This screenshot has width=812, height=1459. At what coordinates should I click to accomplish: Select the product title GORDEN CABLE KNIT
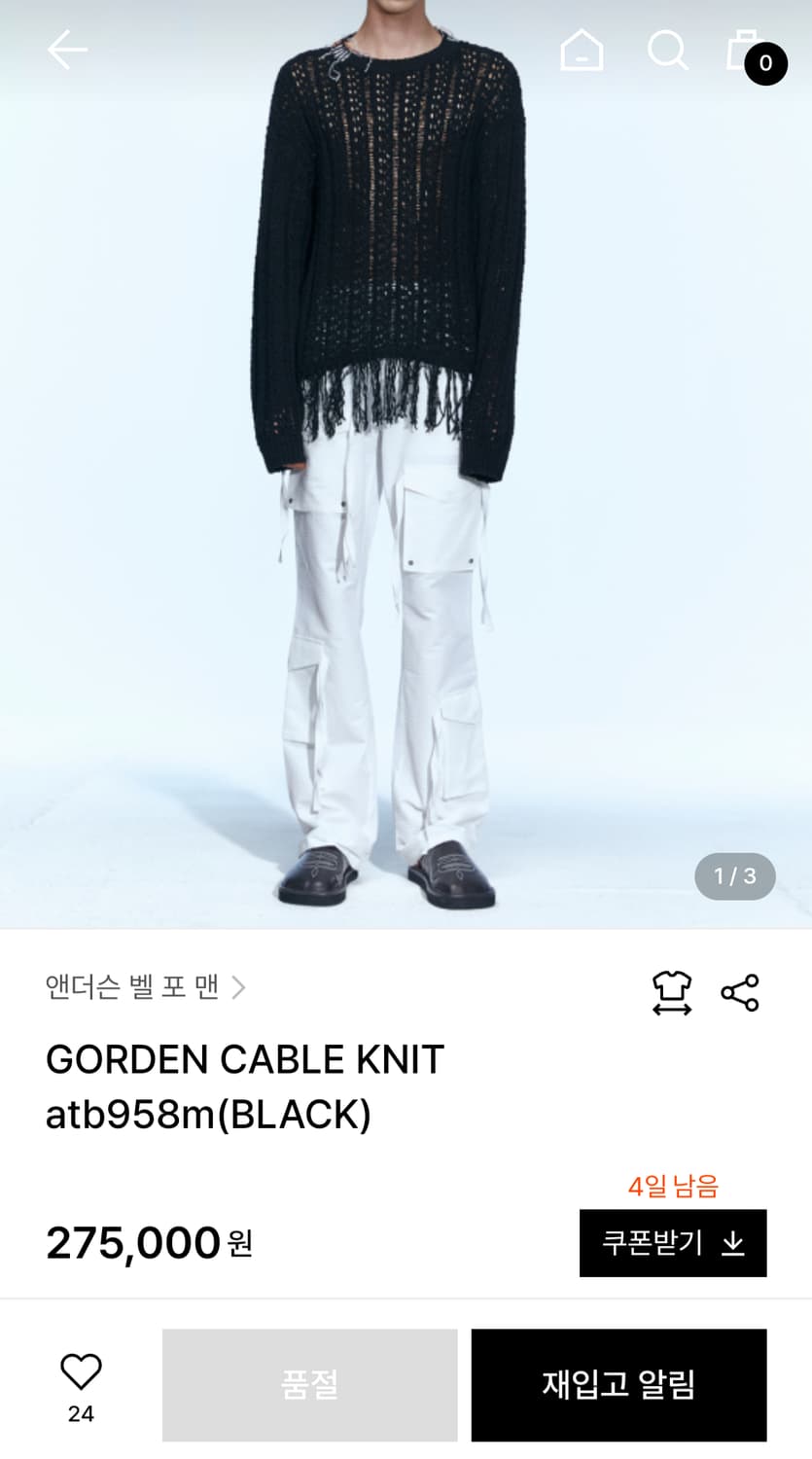pyautogui.click(x=245, y=1060)
